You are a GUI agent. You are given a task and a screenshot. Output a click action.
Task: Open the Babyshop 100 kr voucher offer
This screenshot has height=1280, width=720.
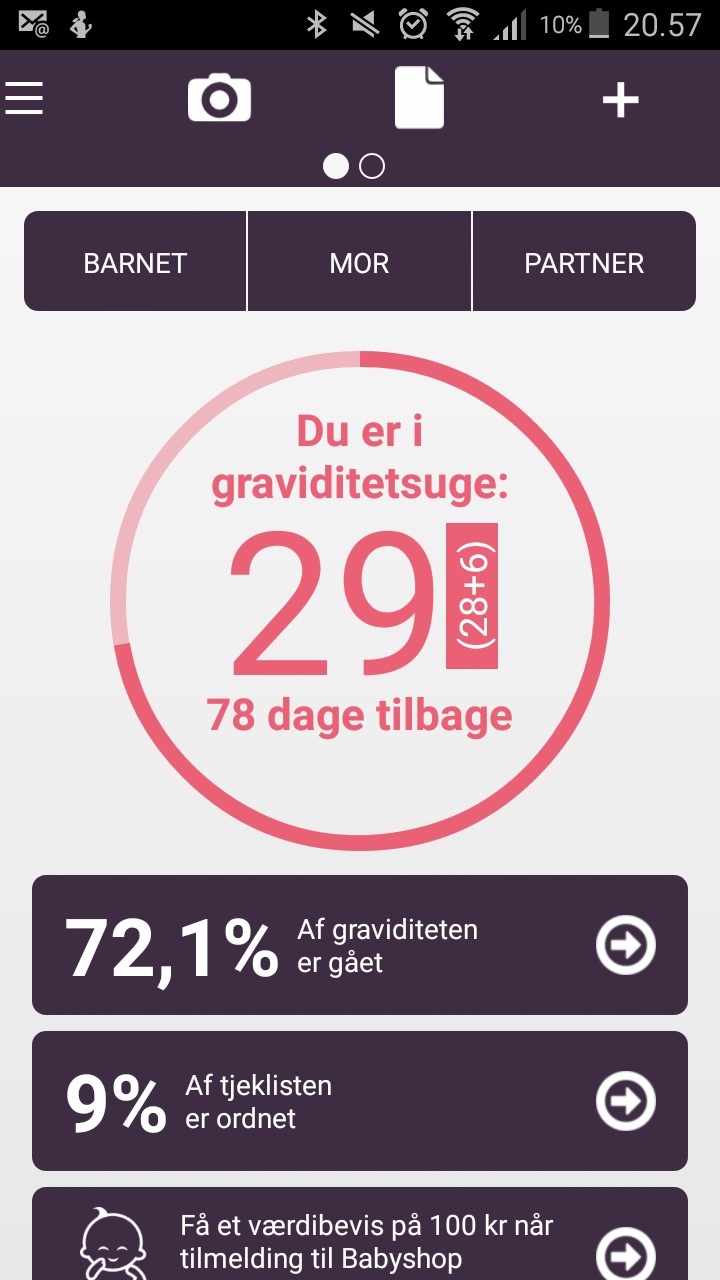pos(360,1240)
